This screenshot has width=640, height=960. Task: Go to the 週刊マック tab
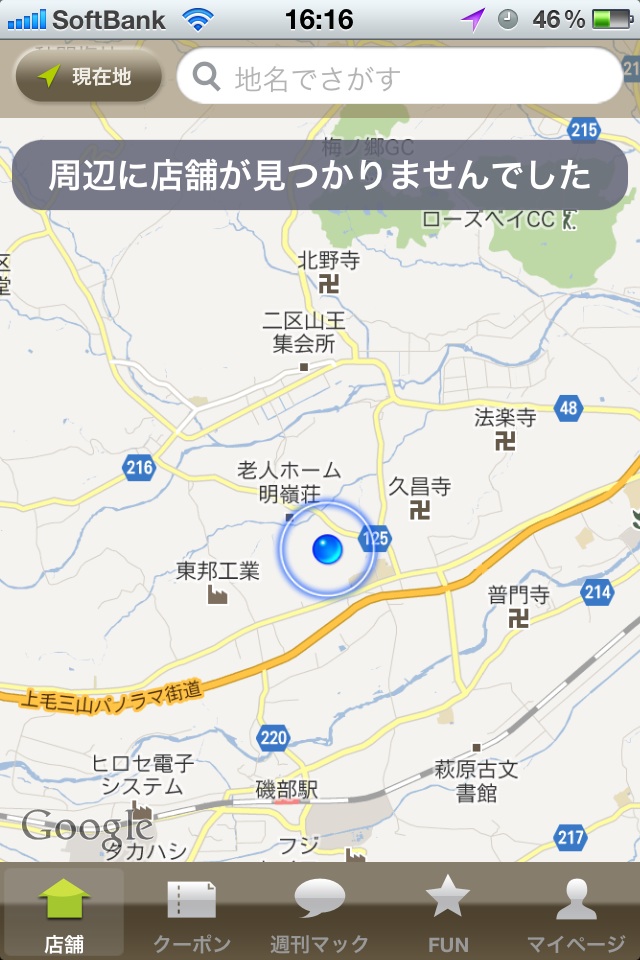click(x=320, y=914)
